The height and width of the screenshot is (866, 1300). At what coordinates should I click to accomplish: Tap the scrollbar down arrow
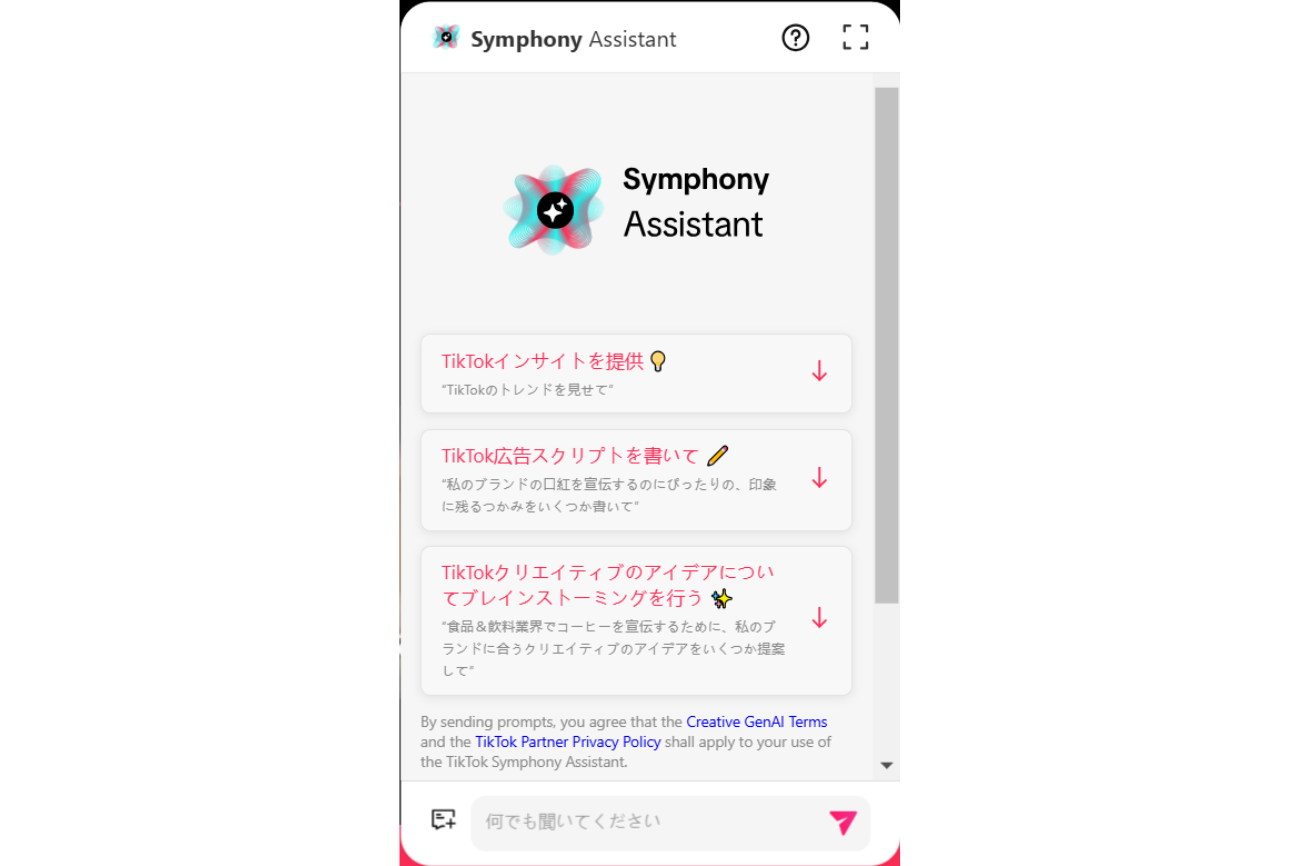(886, 765)
